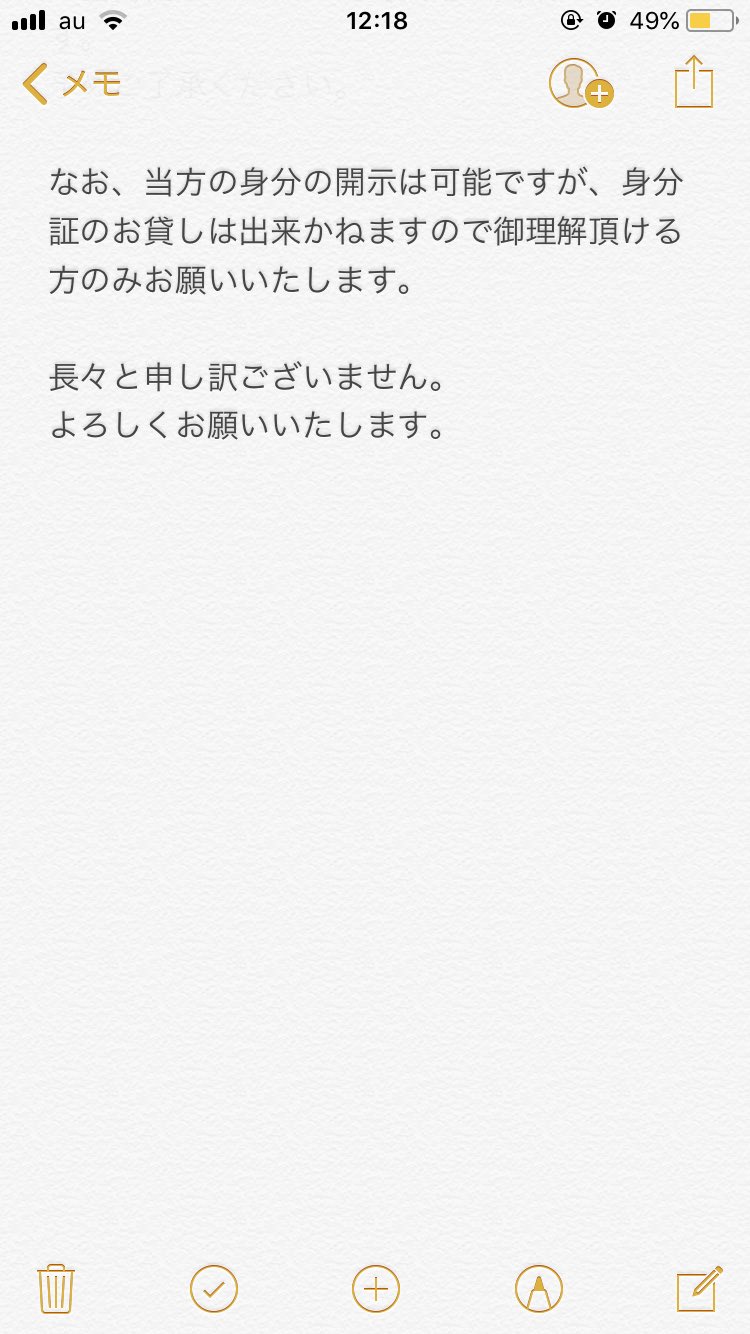Delete this note with the trash icon
Image resolution: width=750 pixels, height=1334 pixels.
[56, 1288]
